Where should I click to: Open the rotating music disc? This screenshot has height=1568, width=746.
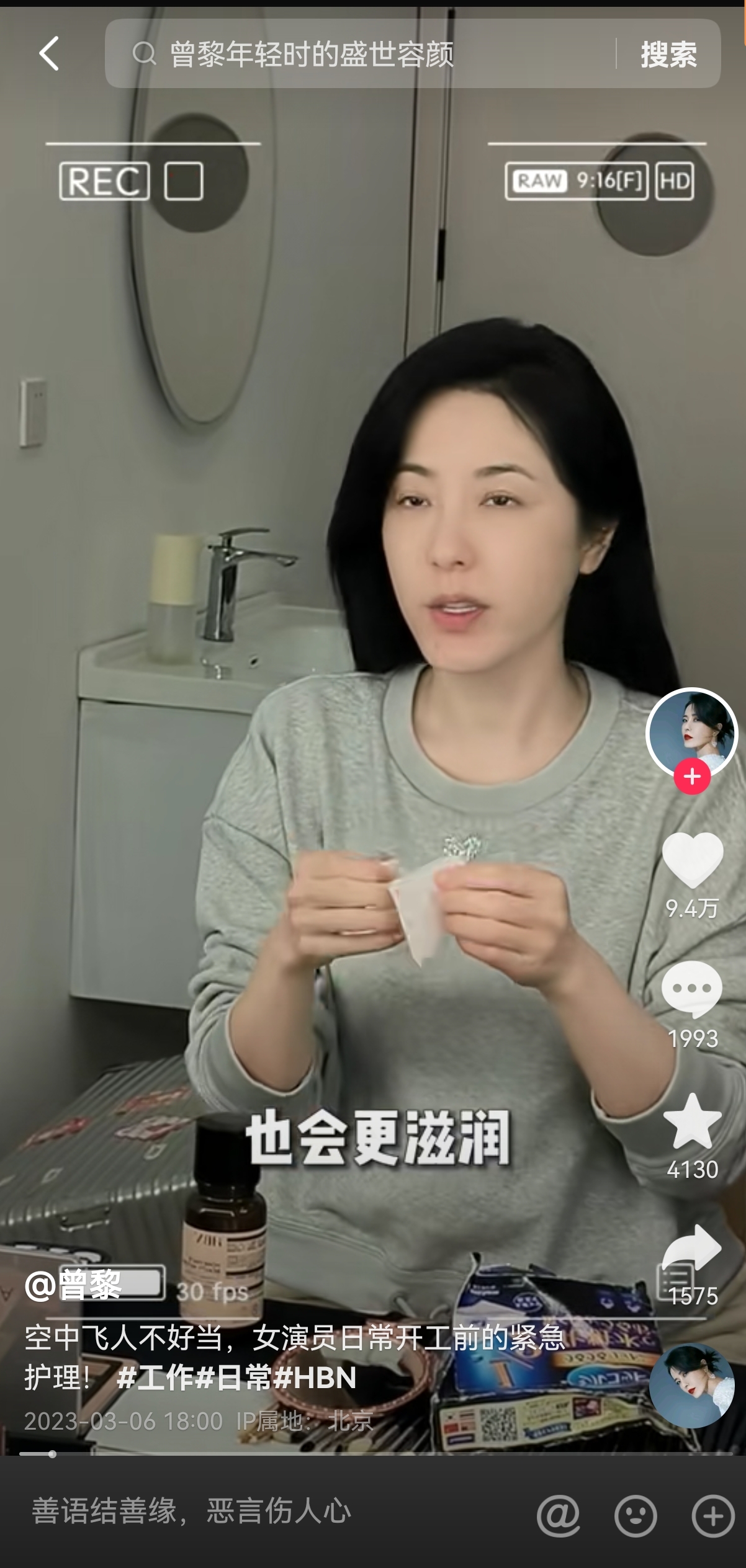point(691,1386)
